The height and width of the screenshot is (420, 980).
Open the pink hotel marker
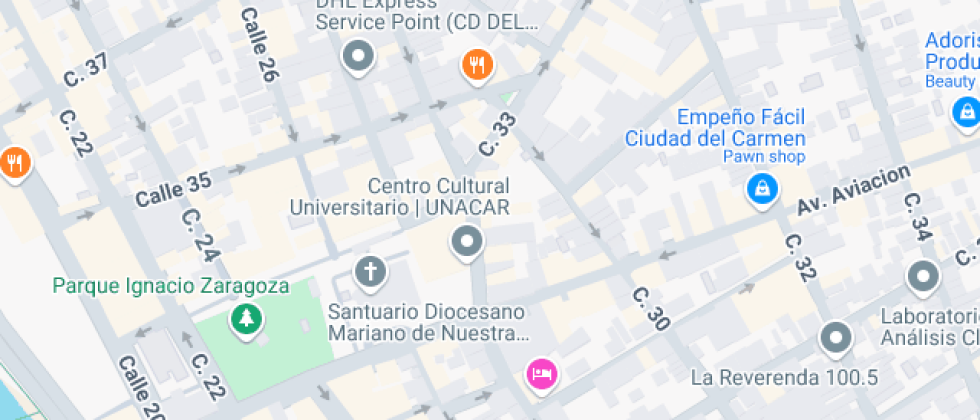[541, 374]
